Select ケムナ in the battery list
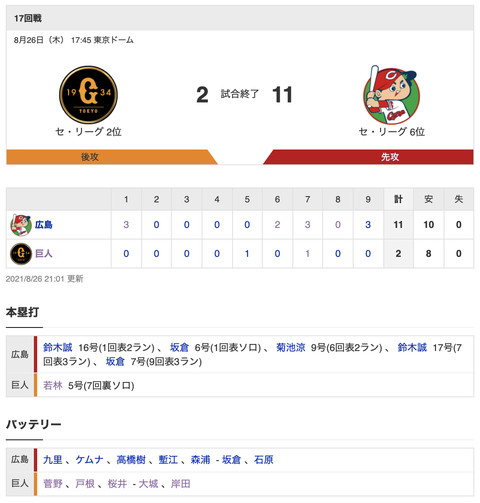This screenshot has height=503, width=480. [89, 460]
